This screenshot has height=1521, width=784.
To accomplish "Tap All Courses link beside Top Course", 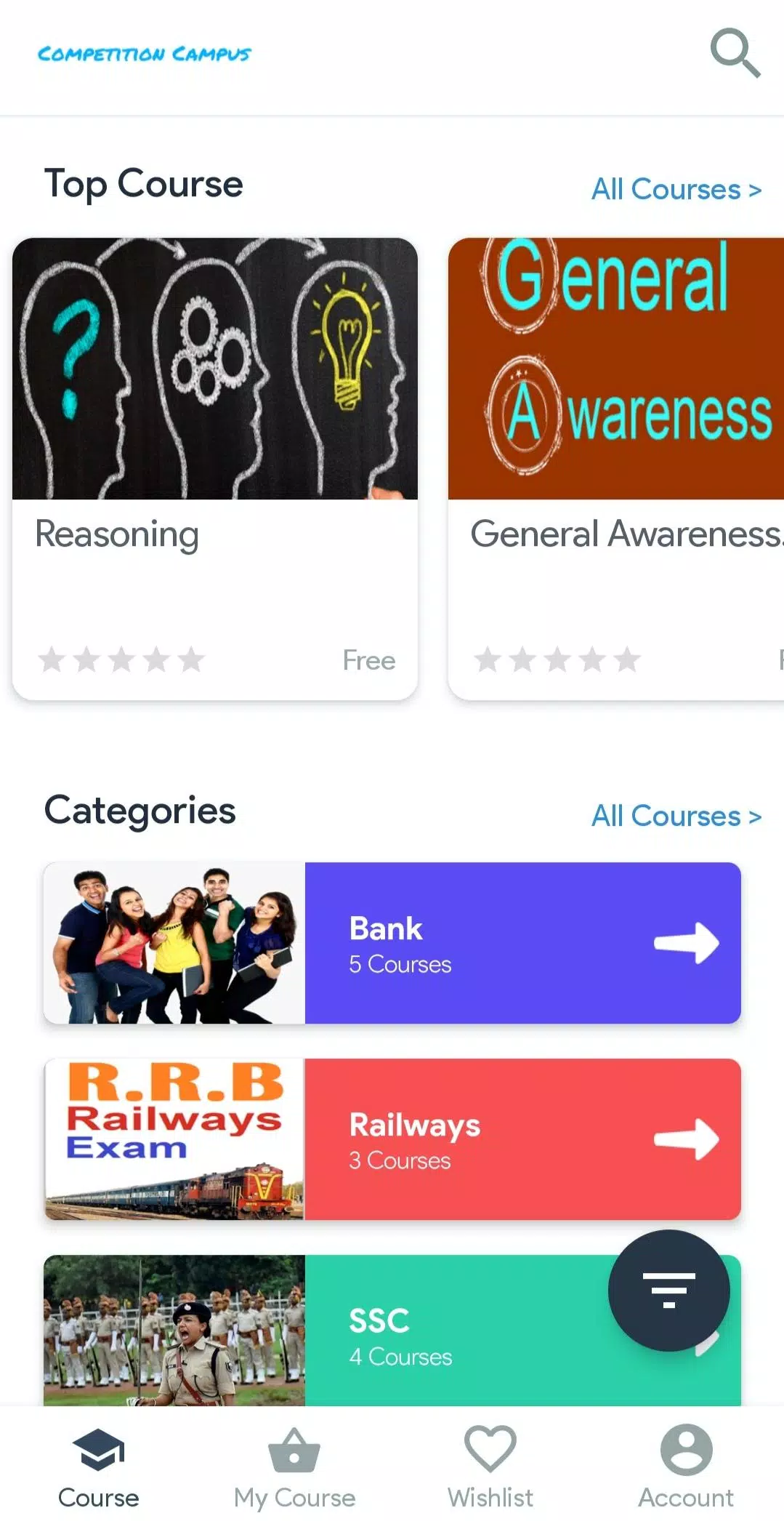I will tap(676, 190).
